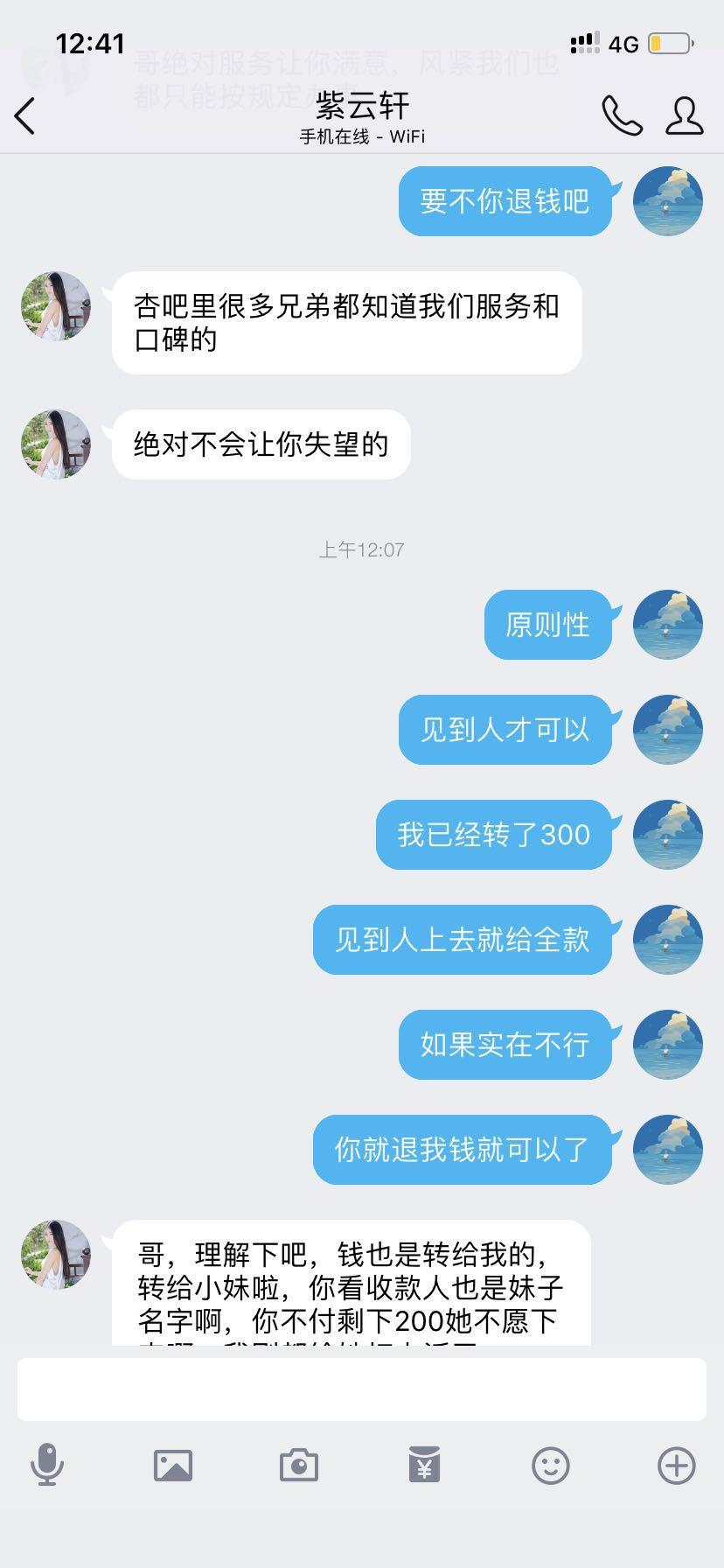
Task: Tap 紫云轩's avatar beside 绝对不会让你失望的
Action: (x=56, y=444)
